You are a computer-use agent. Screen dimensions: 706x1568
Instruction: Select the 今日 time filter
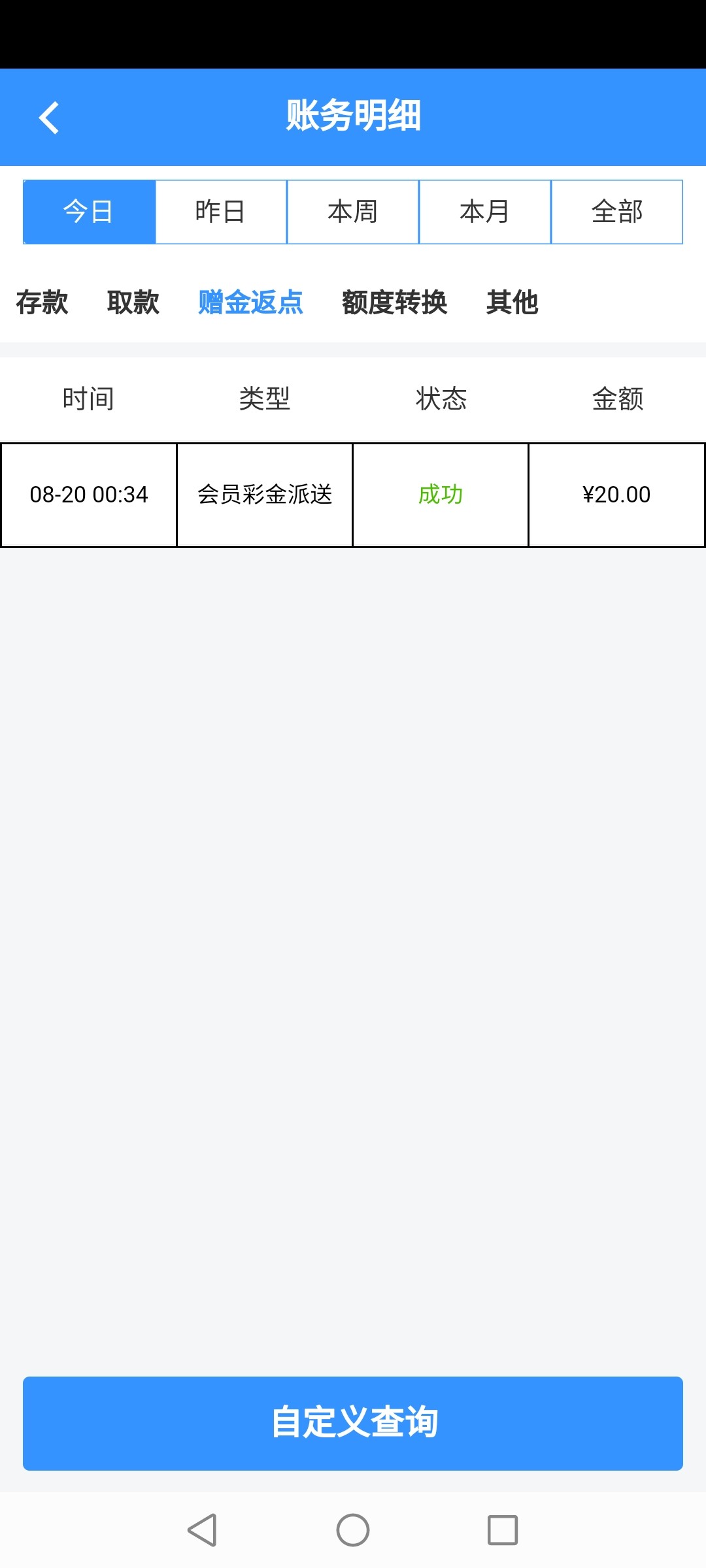pos(88,211)
